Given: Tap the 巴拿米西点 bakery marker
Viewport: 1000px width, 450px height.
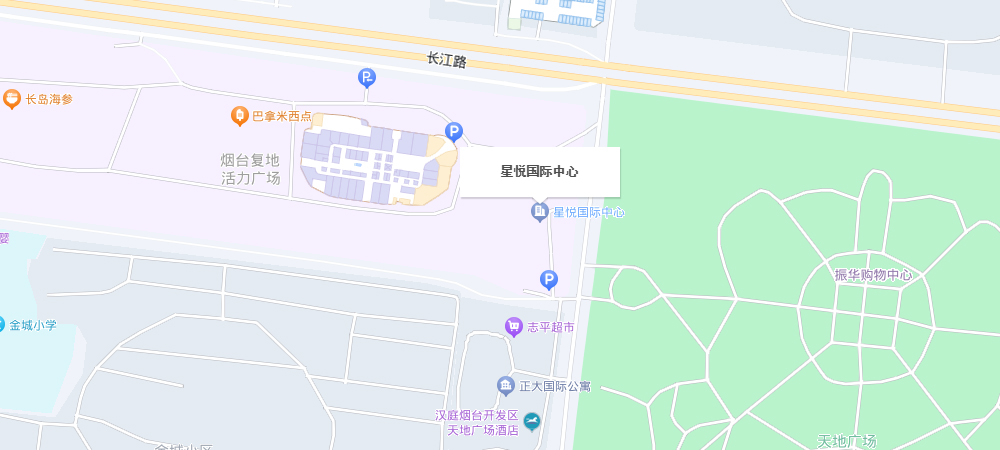Looking at the screenshot, I should tap(240, 117).
